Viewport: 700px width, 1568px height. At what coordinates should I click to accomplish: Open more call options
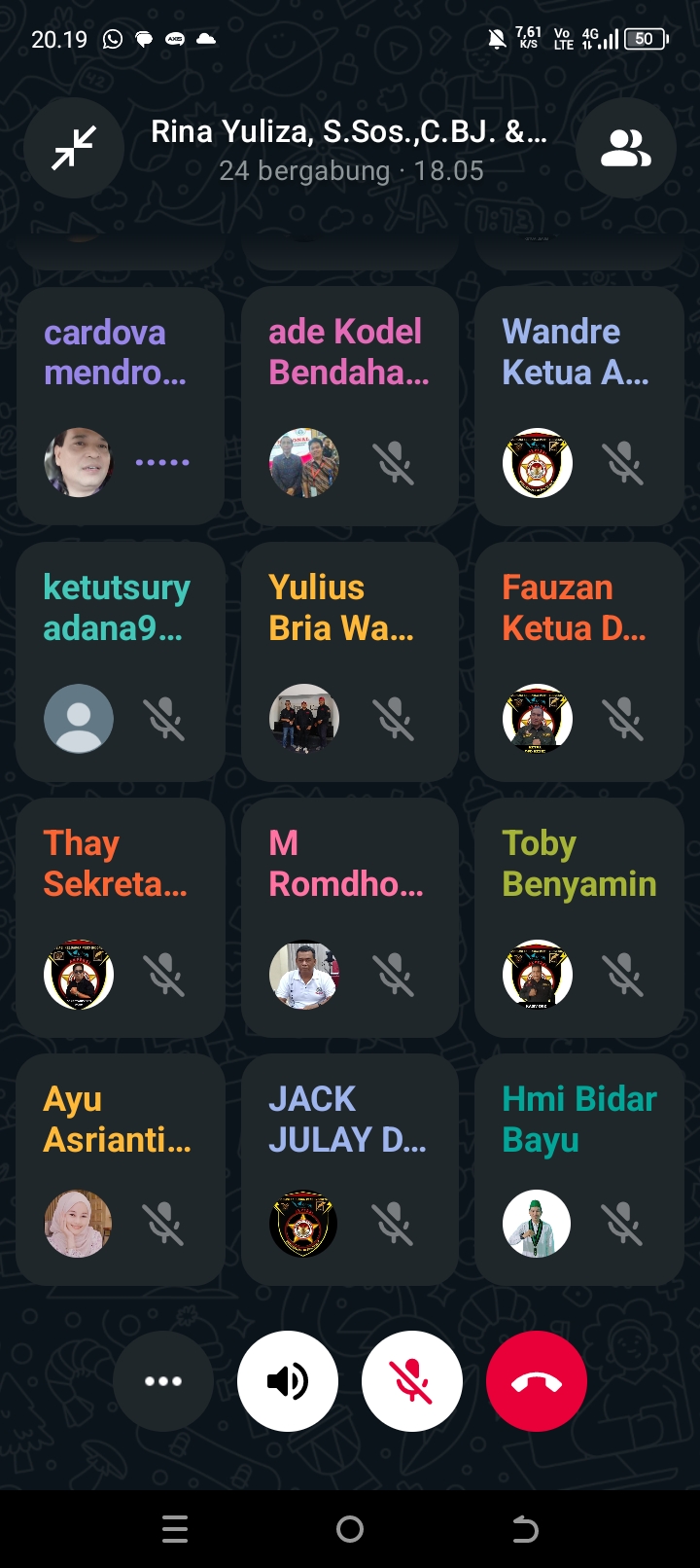click(163, 1381)
